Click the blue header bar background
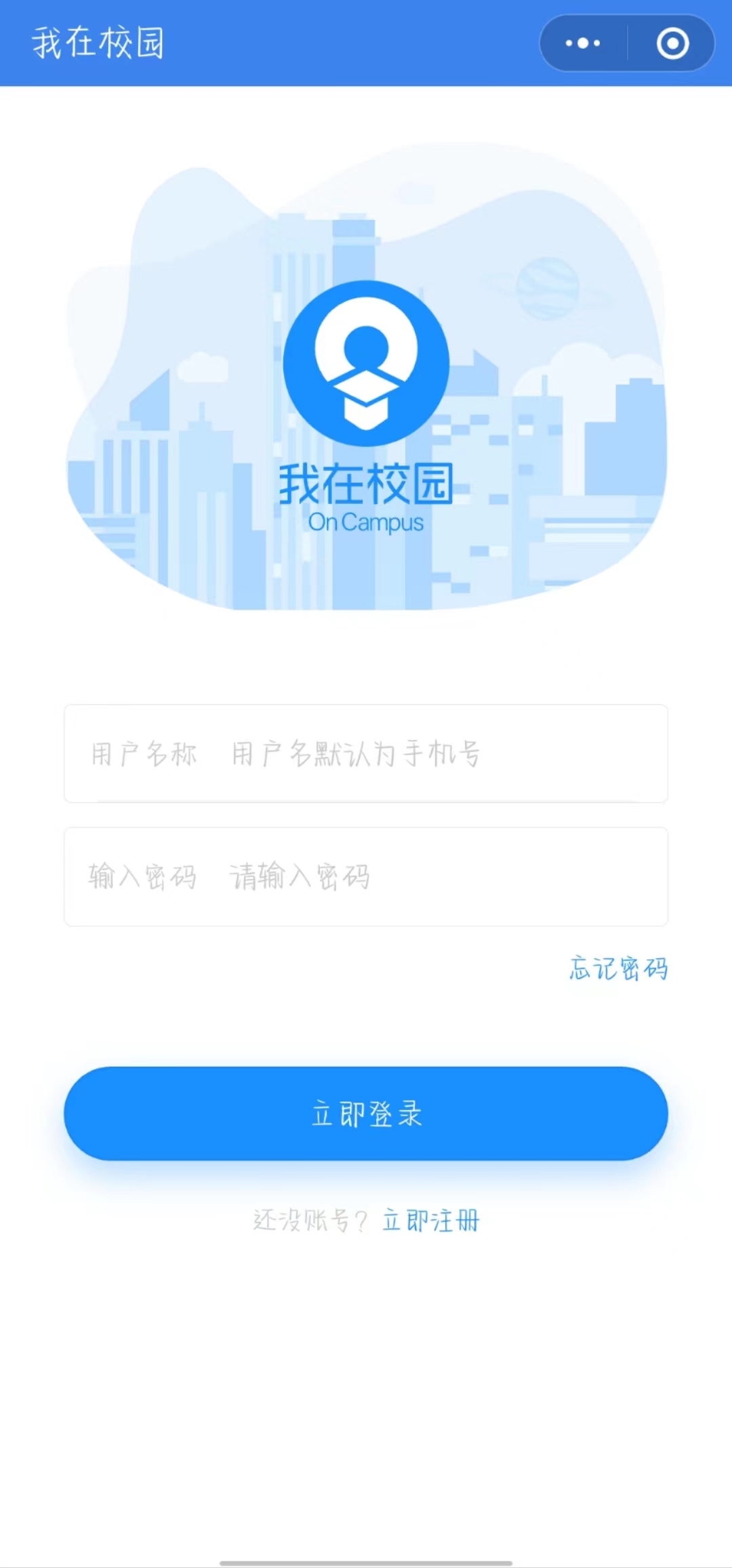Image resolution: width=732 pixels, height=1568 pixels. [339, 43]
